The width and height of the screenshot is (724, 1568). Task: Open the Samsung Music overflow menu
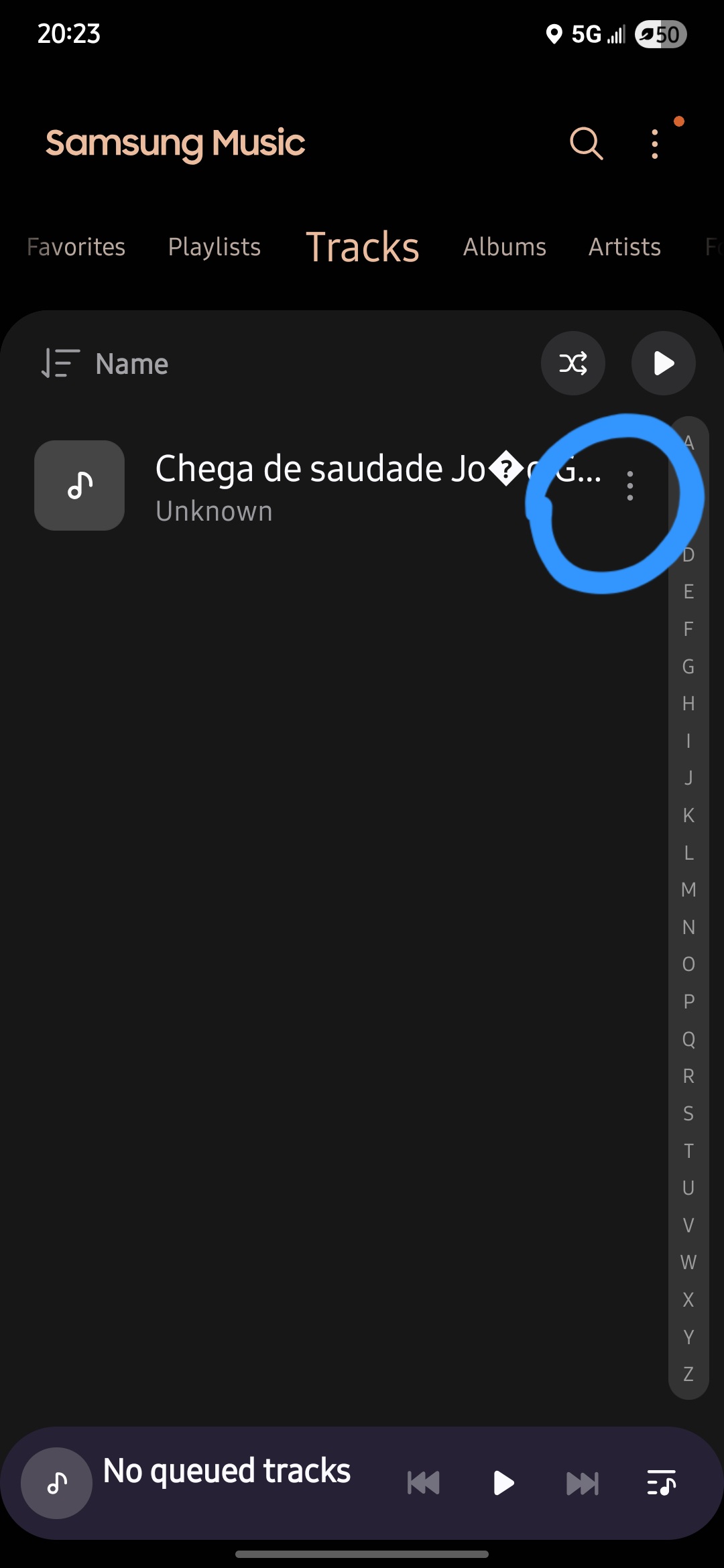[655, 143]
